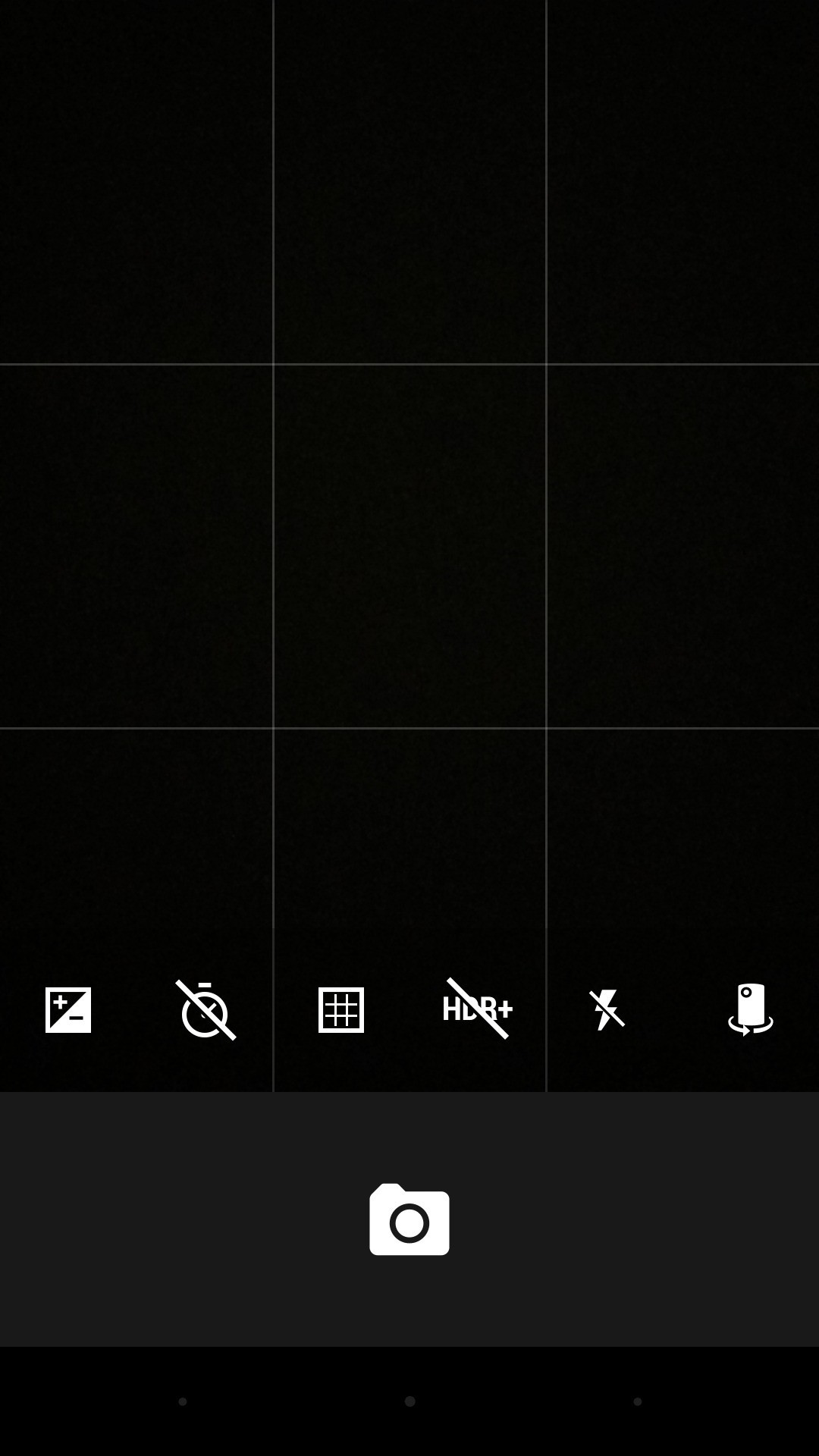Enable HDR+ mode
The image size is (819, 1456).
point(478,1009)
